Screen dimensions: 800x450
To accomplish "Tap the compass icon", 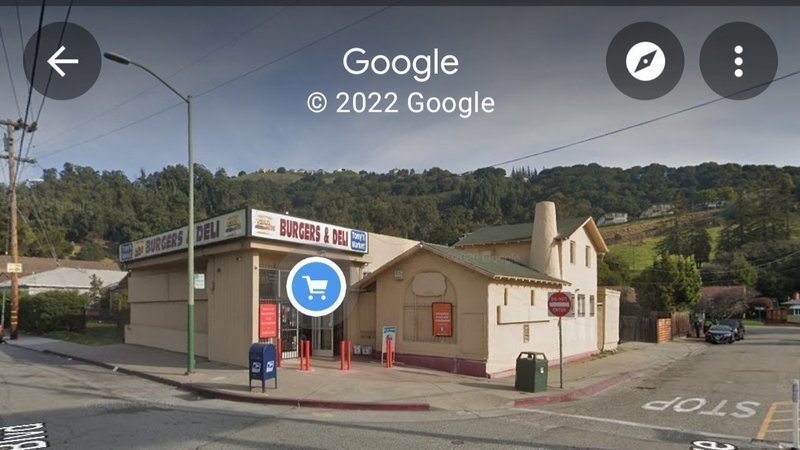I will click(645, 61).
